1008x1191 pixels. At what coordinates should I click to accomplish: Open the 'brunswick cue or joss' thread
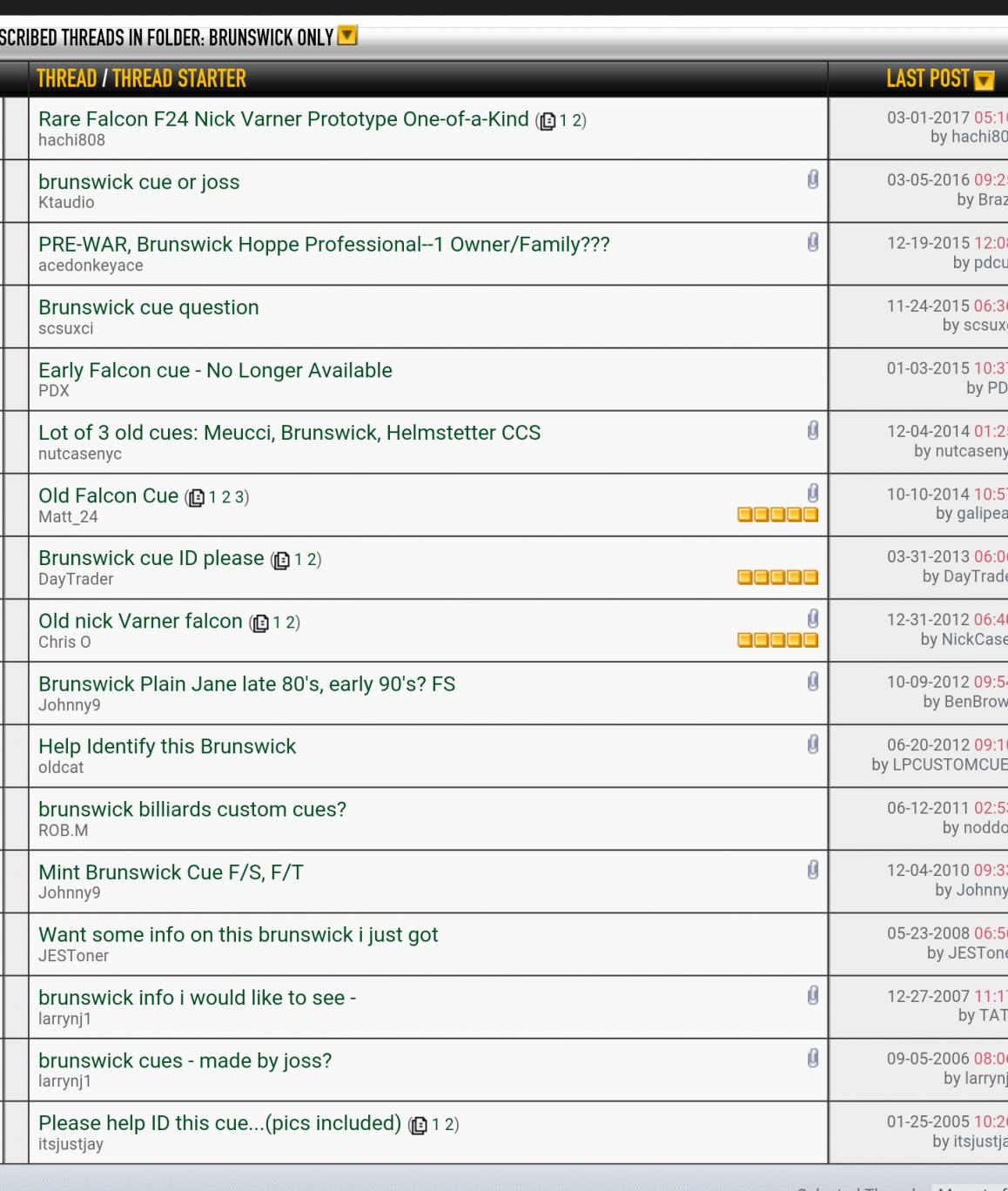click(x=139, y=182)
